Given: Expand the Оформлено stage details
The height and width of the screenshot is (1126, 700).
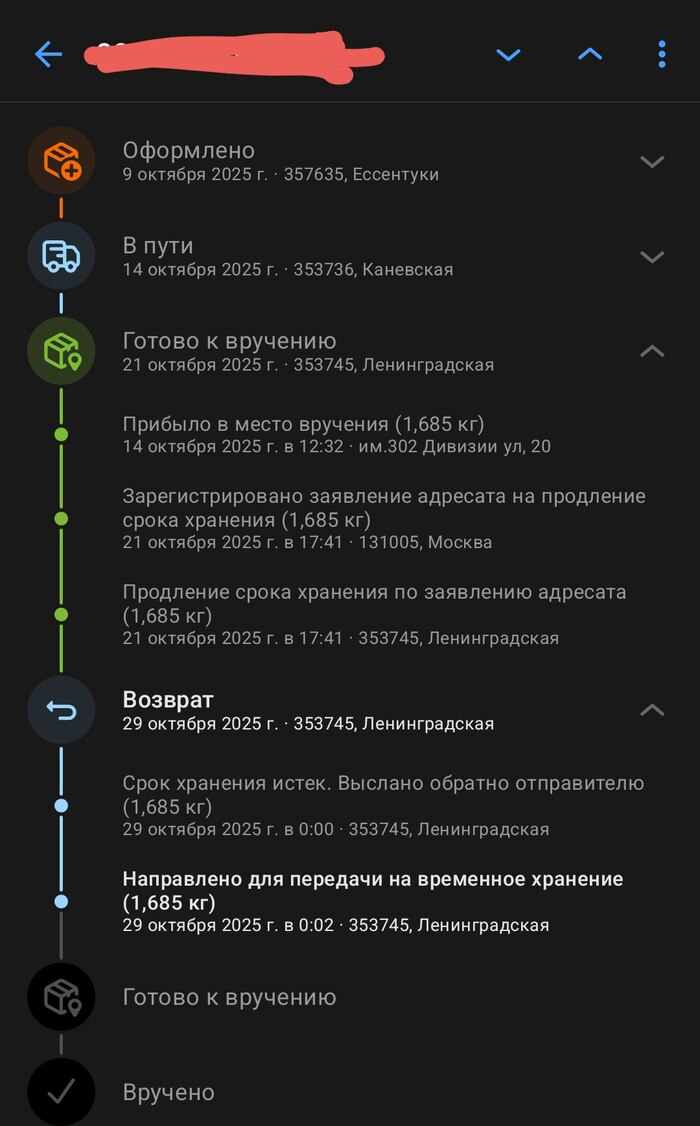Looking at the screenshot, I should [652, 162].
